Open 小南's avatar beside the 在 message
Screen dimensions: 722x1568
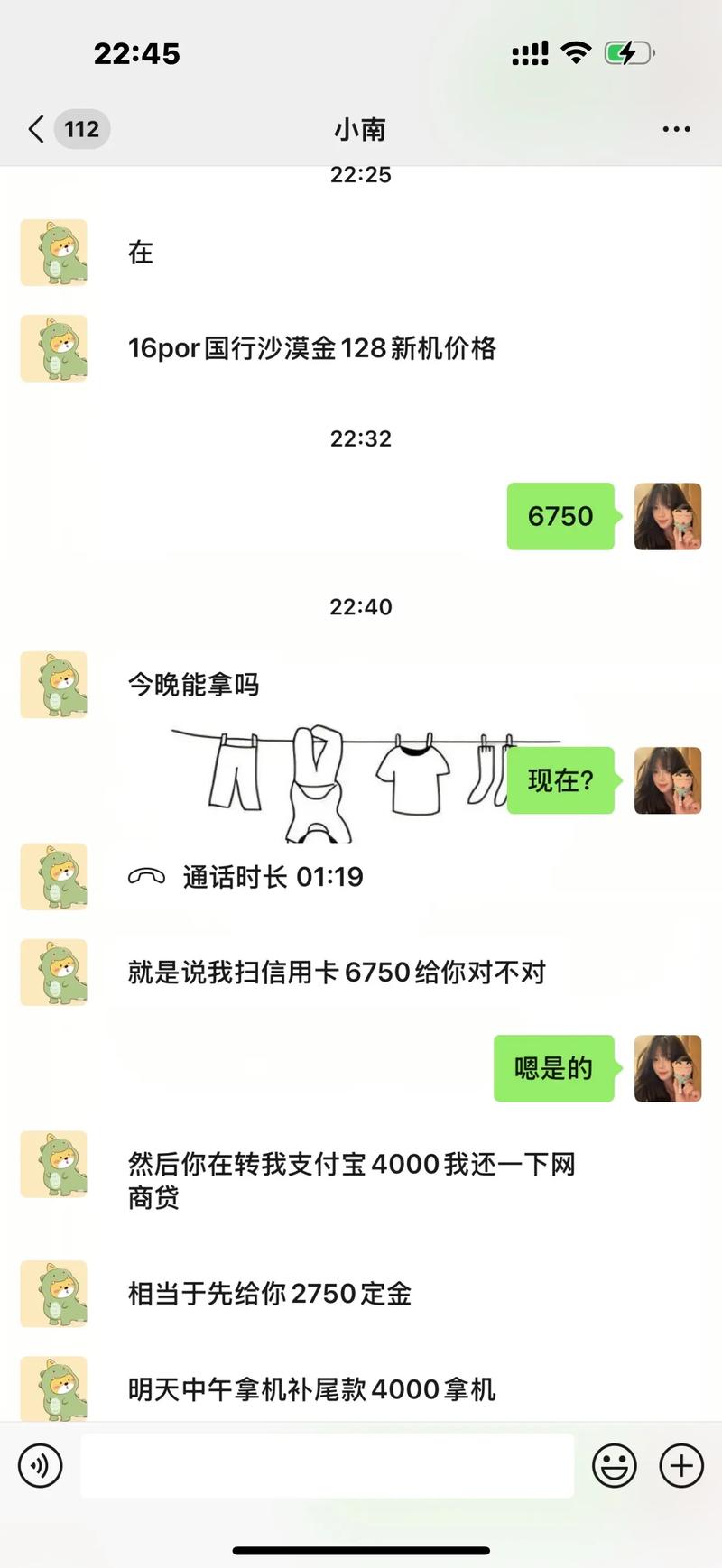[x=54, y=253]
